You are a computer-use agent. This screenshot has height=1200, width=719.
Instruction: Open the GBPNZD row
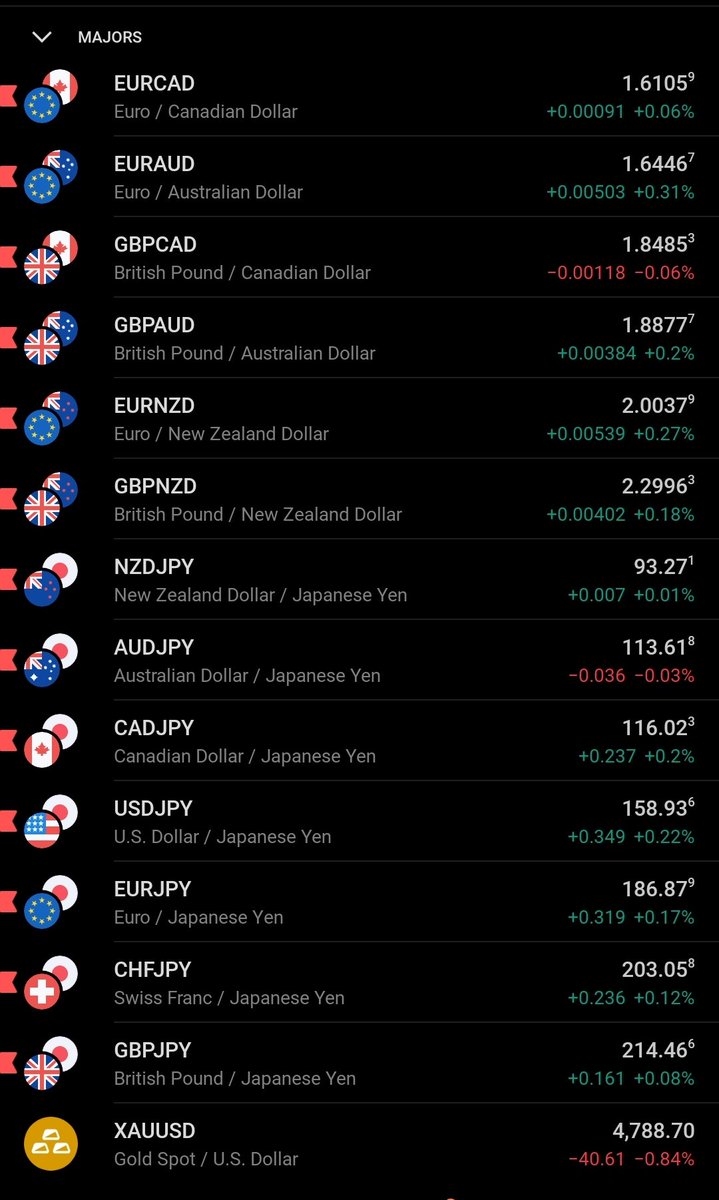pyautogui.click(x=360, y=499)
